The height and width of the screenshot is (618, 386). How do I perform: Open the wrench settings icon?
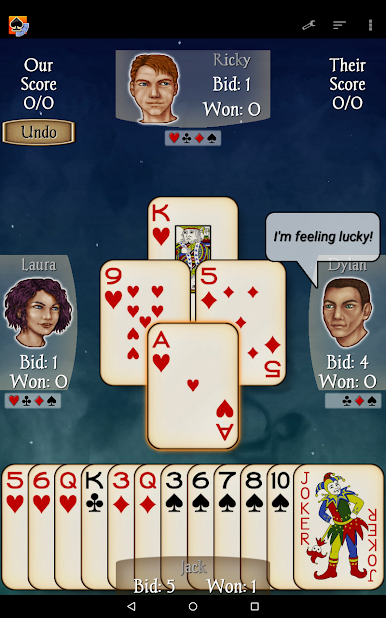tap(308, 25)
